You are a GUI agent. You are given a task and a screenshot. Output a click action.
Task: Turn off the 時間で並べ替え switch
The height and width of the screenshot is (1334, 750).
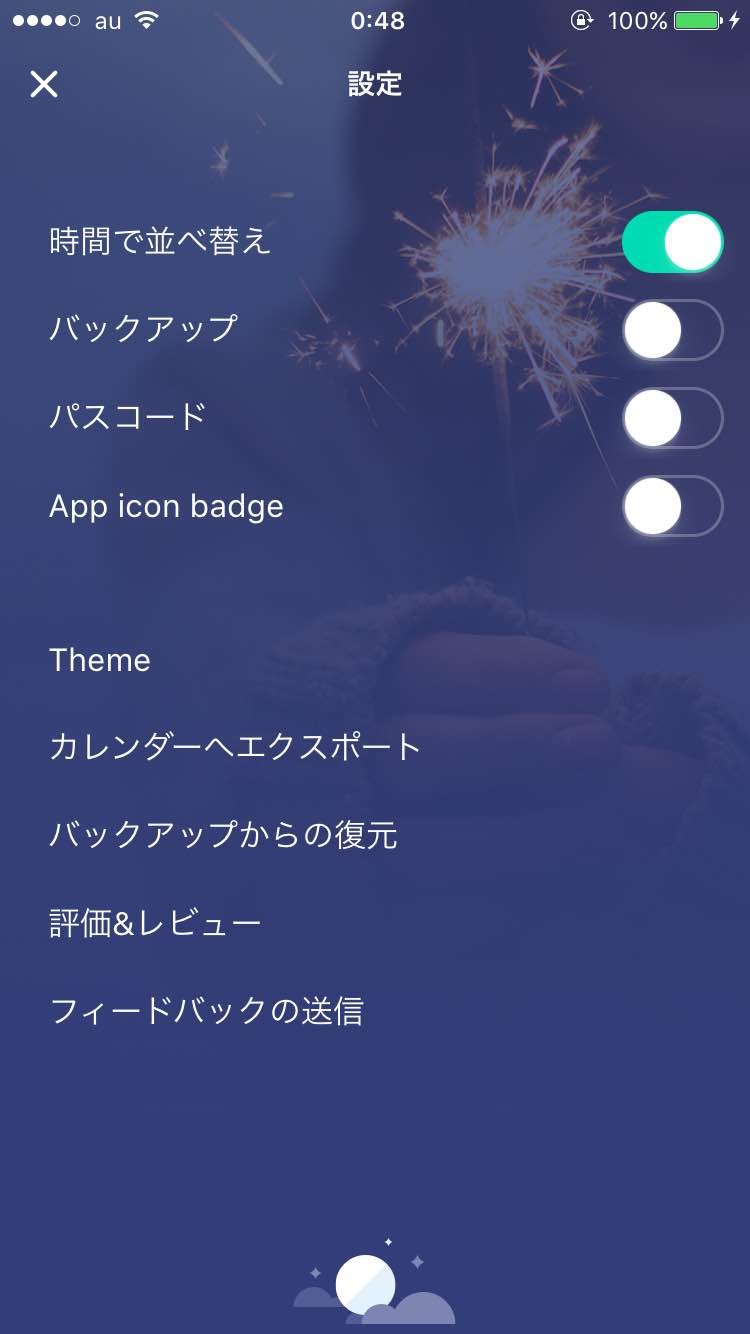[x=672, y=242]
